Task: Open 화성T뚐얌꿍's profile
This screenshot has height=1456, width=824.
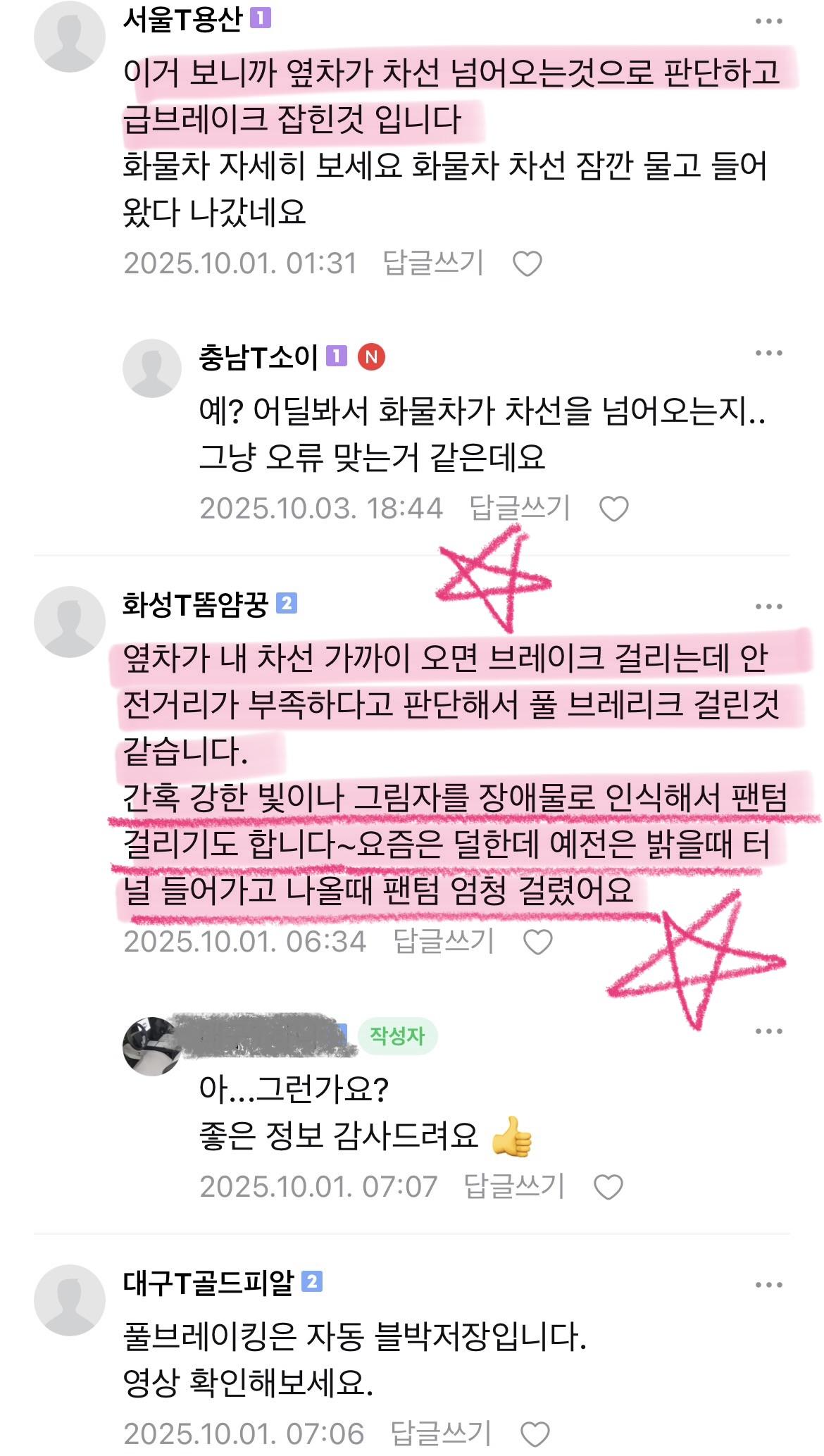Action: (69, 621)
